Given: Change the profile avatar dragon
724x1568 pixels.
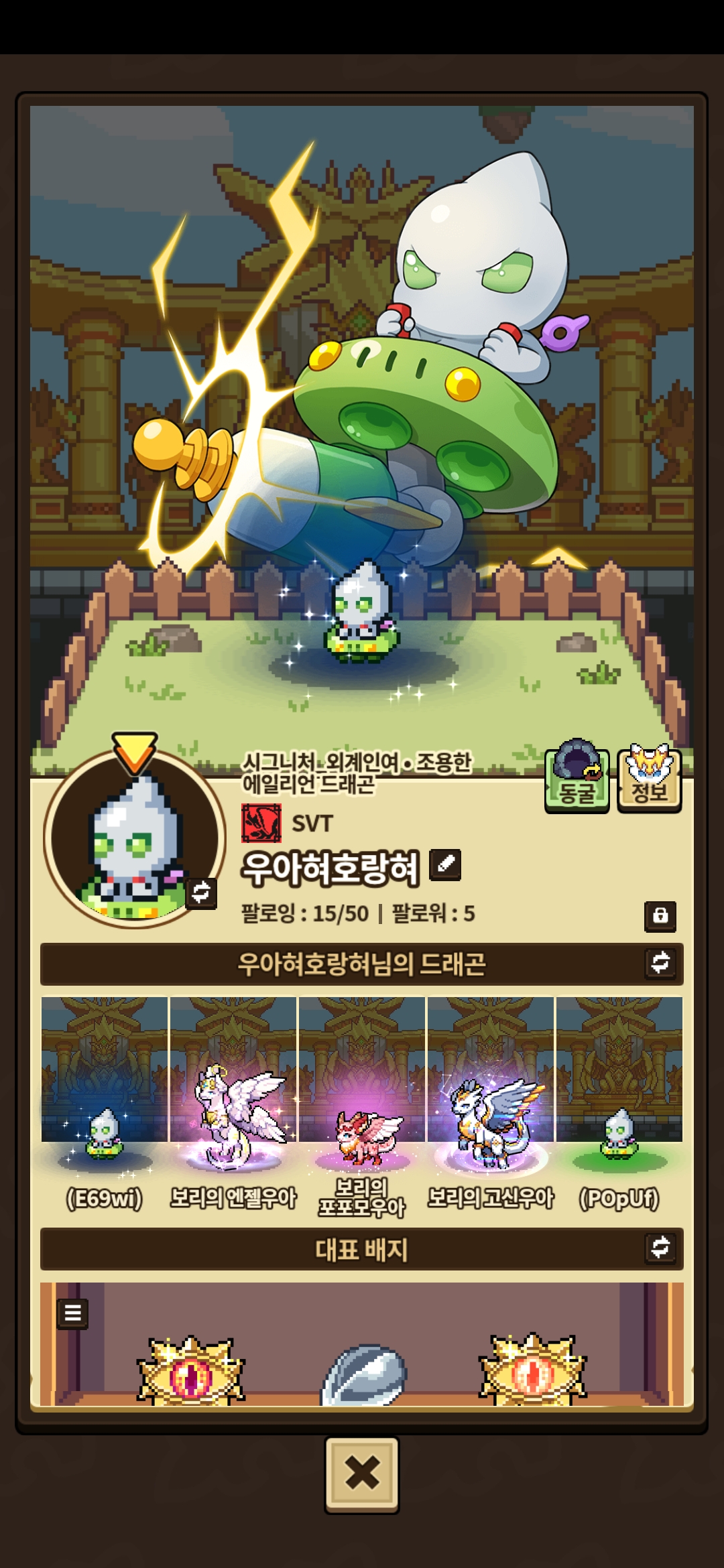Looking at the screenshot, I should (201, 893).
